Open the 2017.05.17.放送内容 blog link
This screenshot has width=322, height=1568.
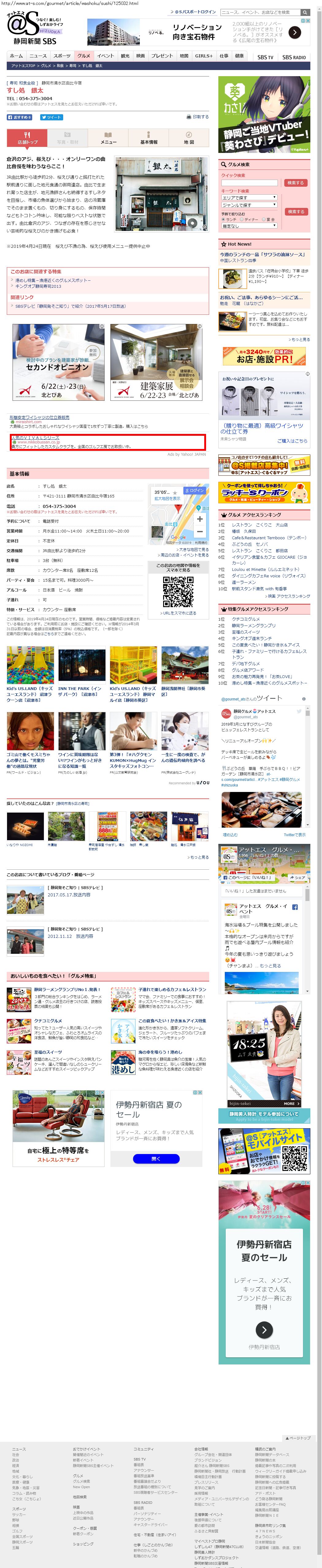point(69,895)
